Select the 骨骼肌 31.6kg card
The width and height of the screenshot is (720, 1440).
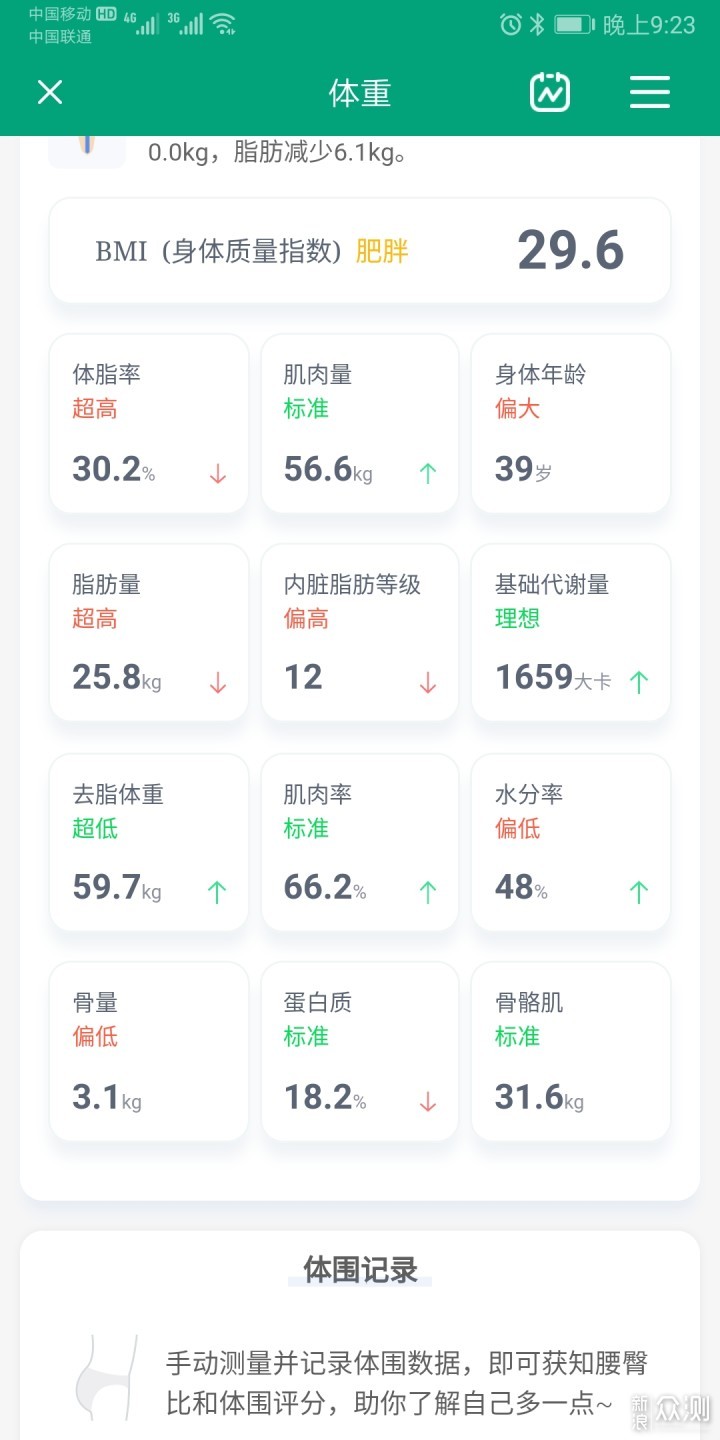(x=571, y=1052)
